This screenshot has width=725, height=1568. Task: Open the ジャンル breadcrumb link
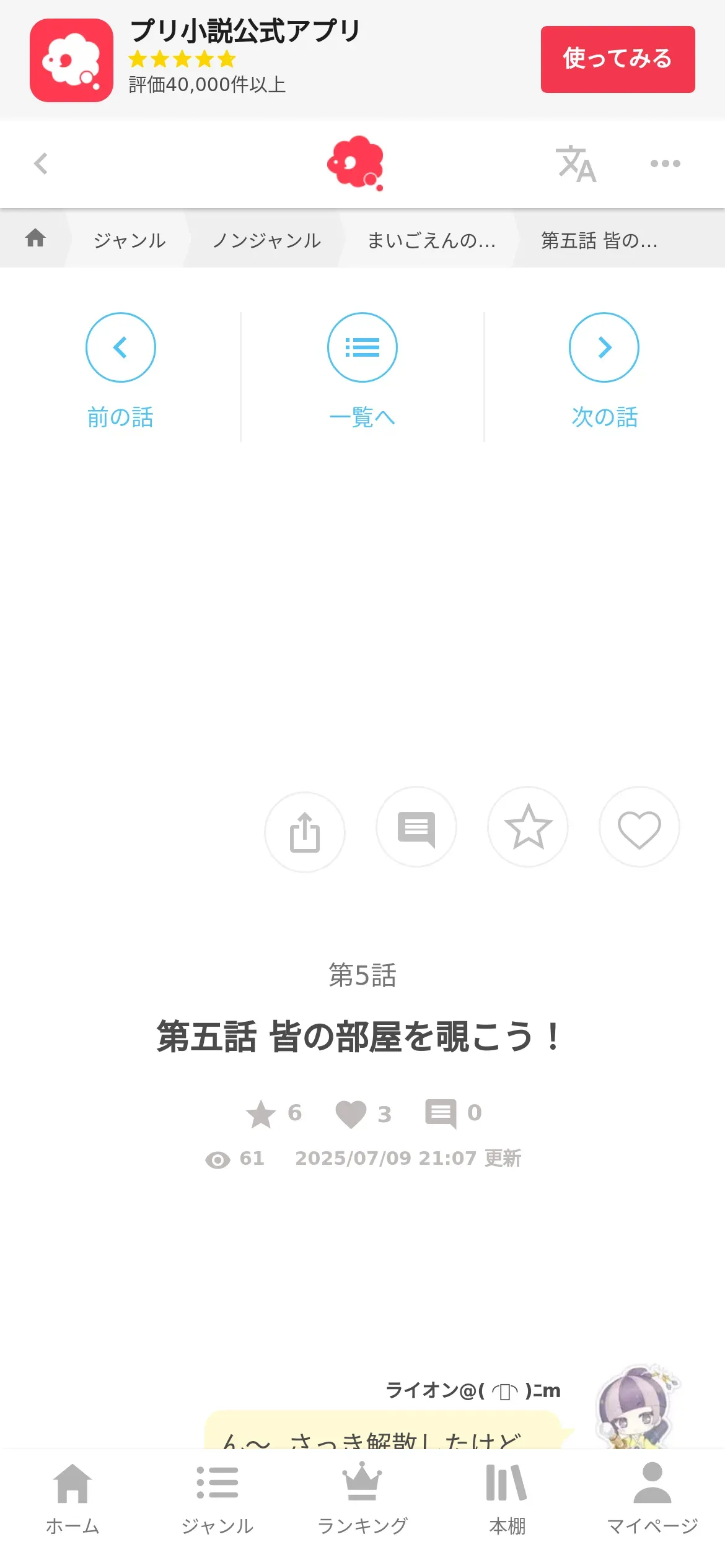pos(130,240)
